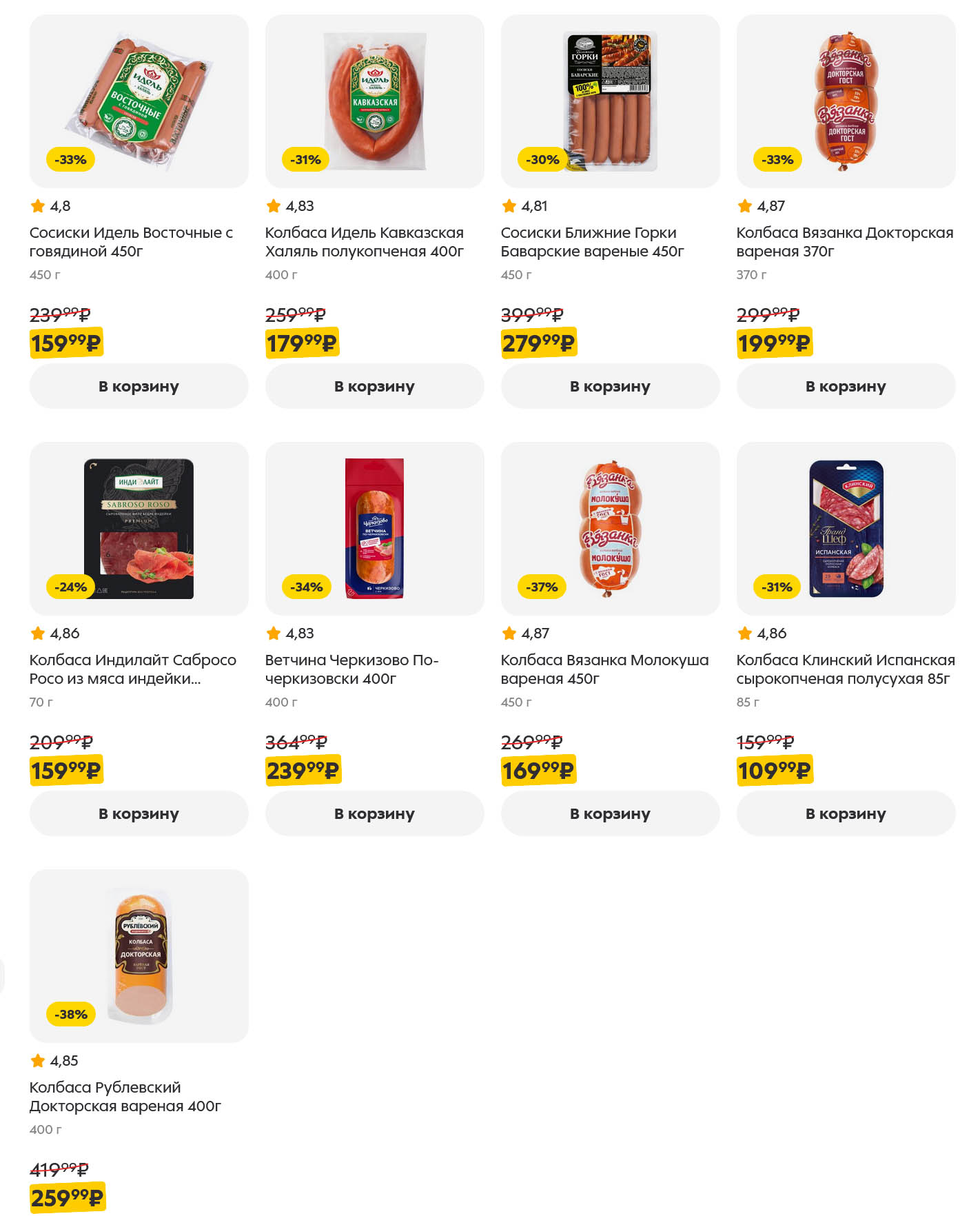This screenshot has width=980, height=1216.
Task: Add Колбаса Индилайт Сабросо Росо to cart
Action: coord(139,813)
